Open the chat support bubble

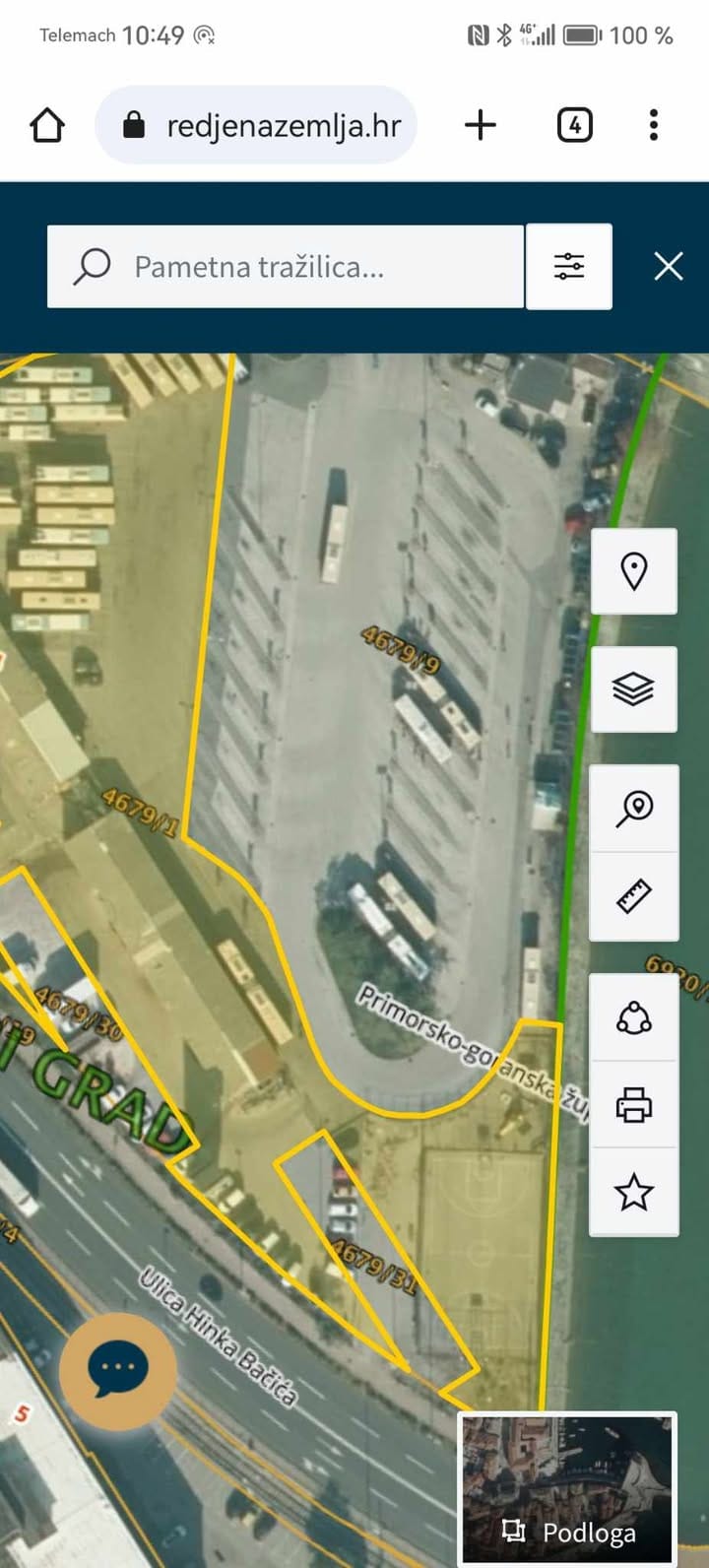click(x=118, y=1370)
